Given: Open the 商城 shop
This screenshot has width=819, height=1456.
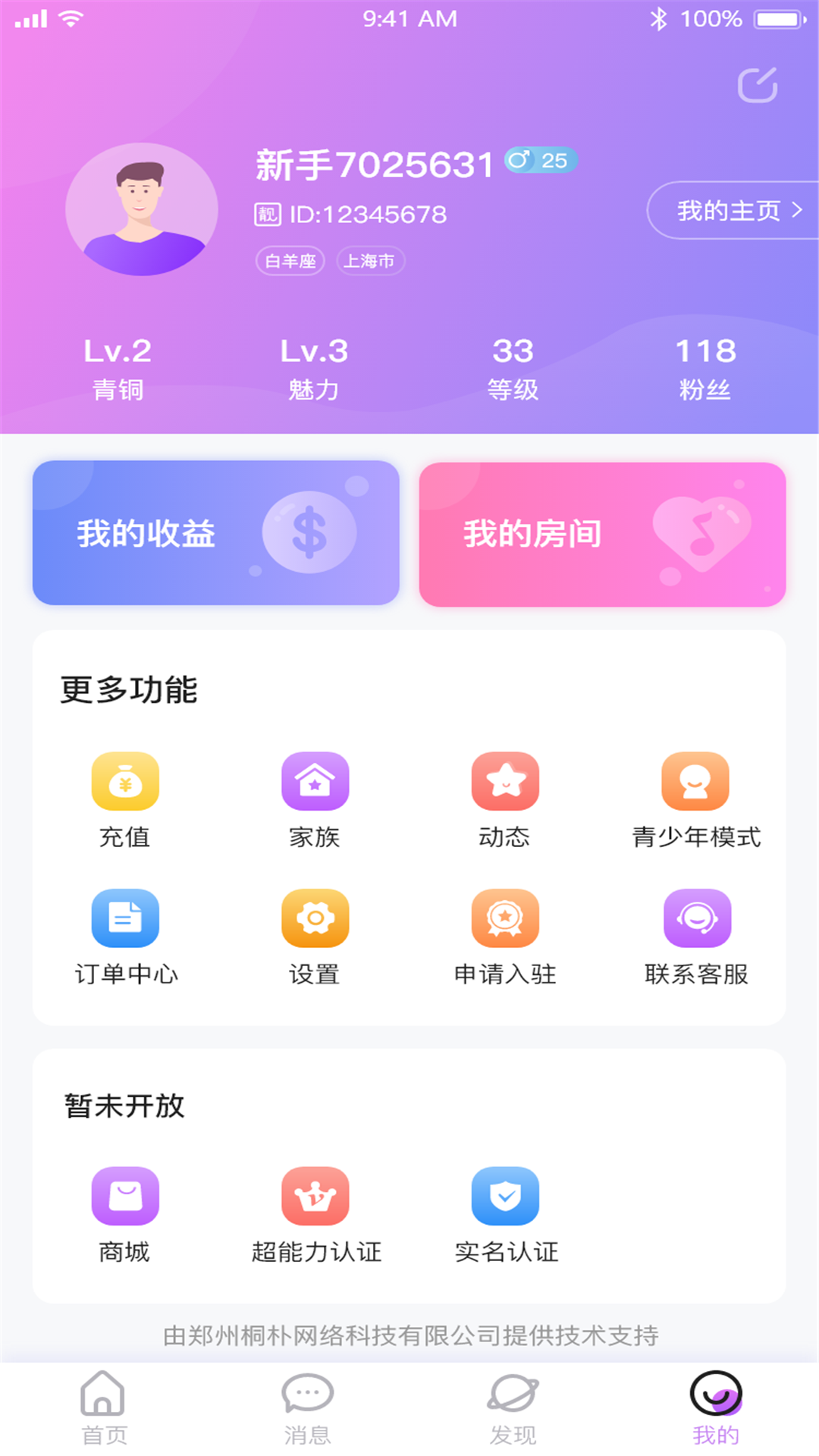Looking at the screenshot, I should coord(125,1213).
